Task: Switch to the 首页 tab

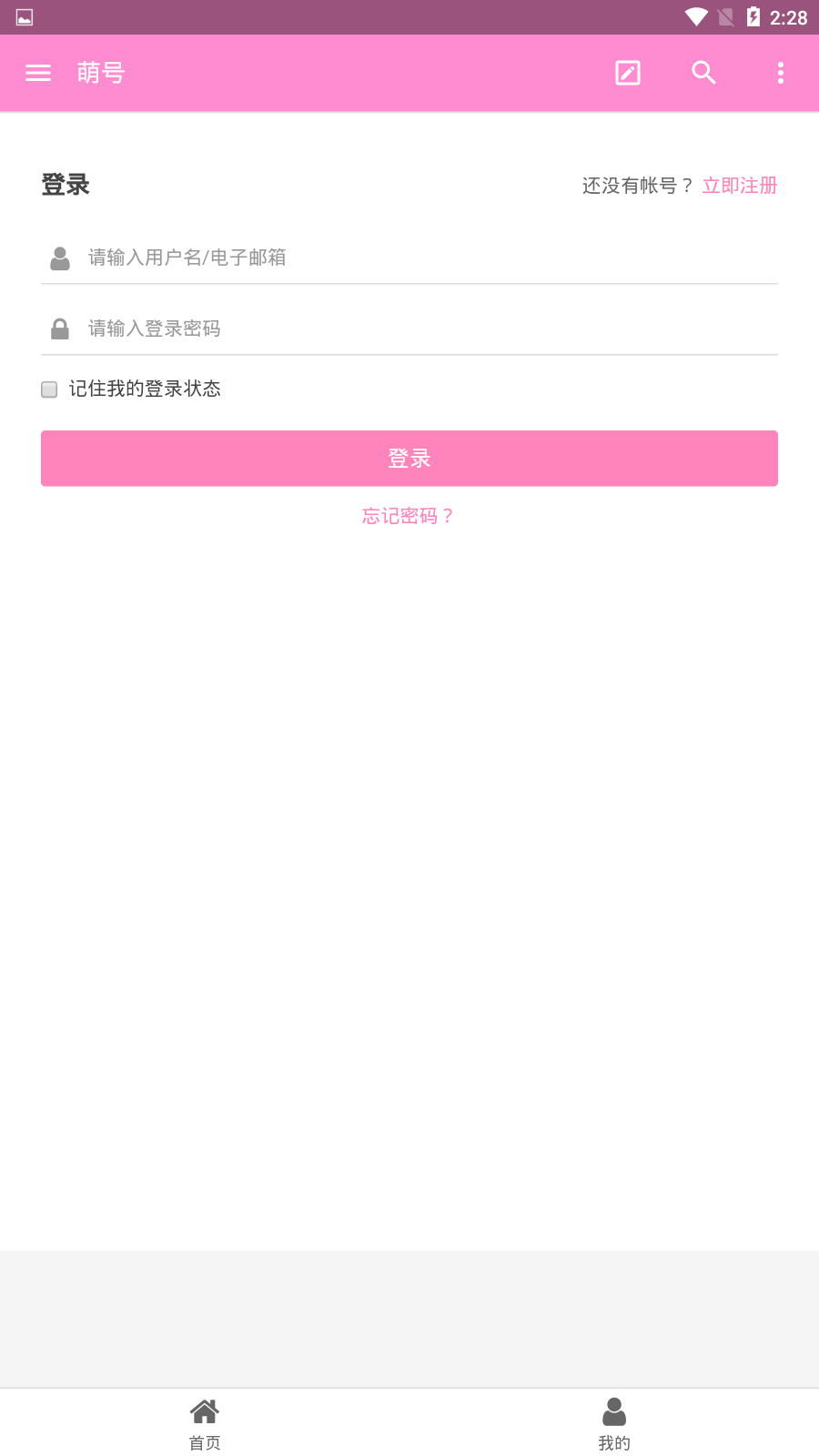Action: [205, 1423]
